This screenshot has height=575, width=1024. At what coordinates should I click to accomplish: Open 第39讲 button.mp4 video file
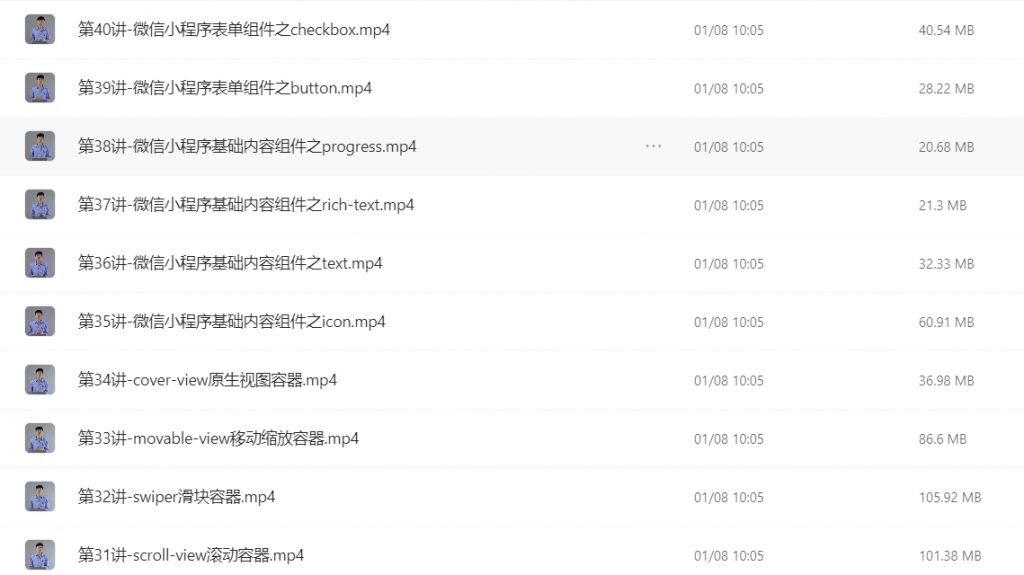point(225,88)
